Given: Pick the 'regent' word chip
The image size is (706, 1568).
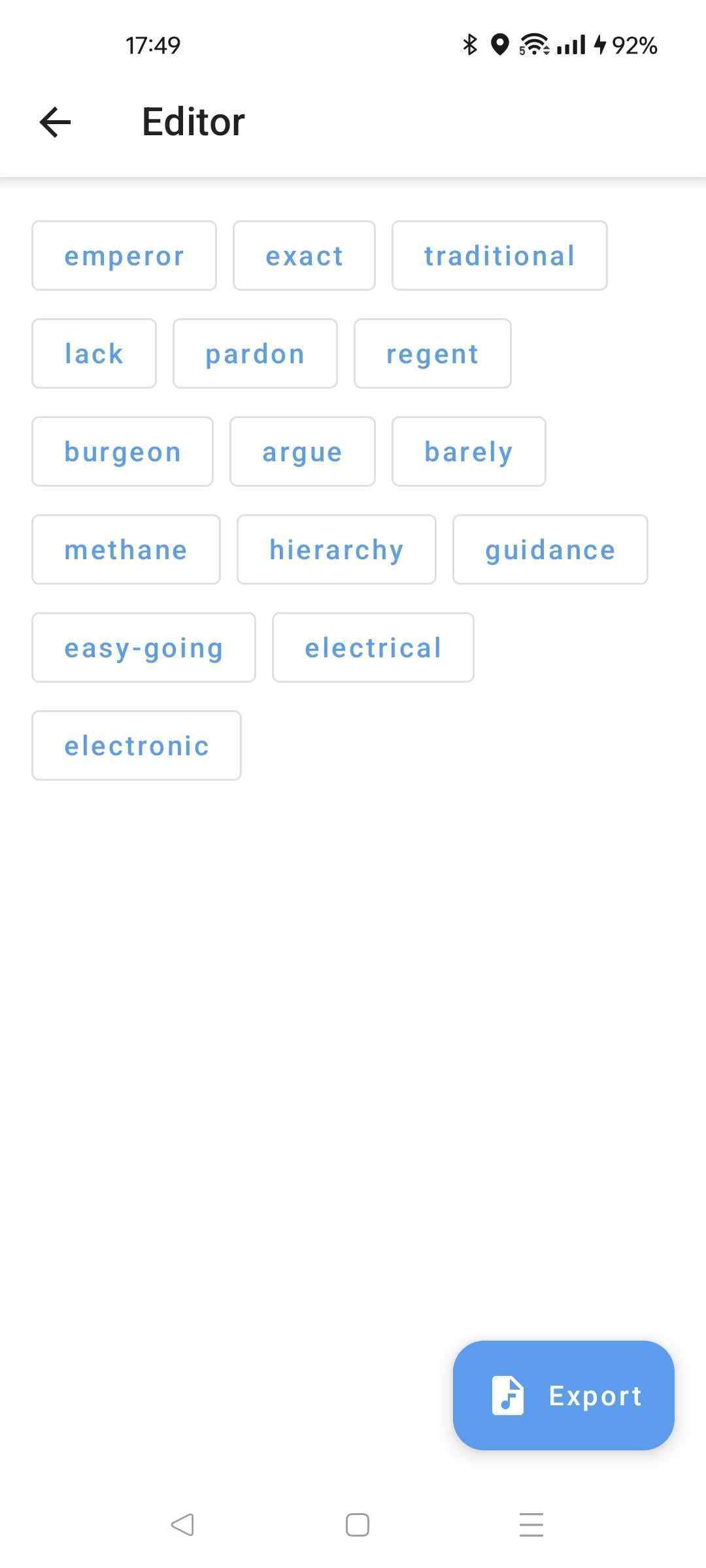Looking at the screenshot, I should [432, 353].
